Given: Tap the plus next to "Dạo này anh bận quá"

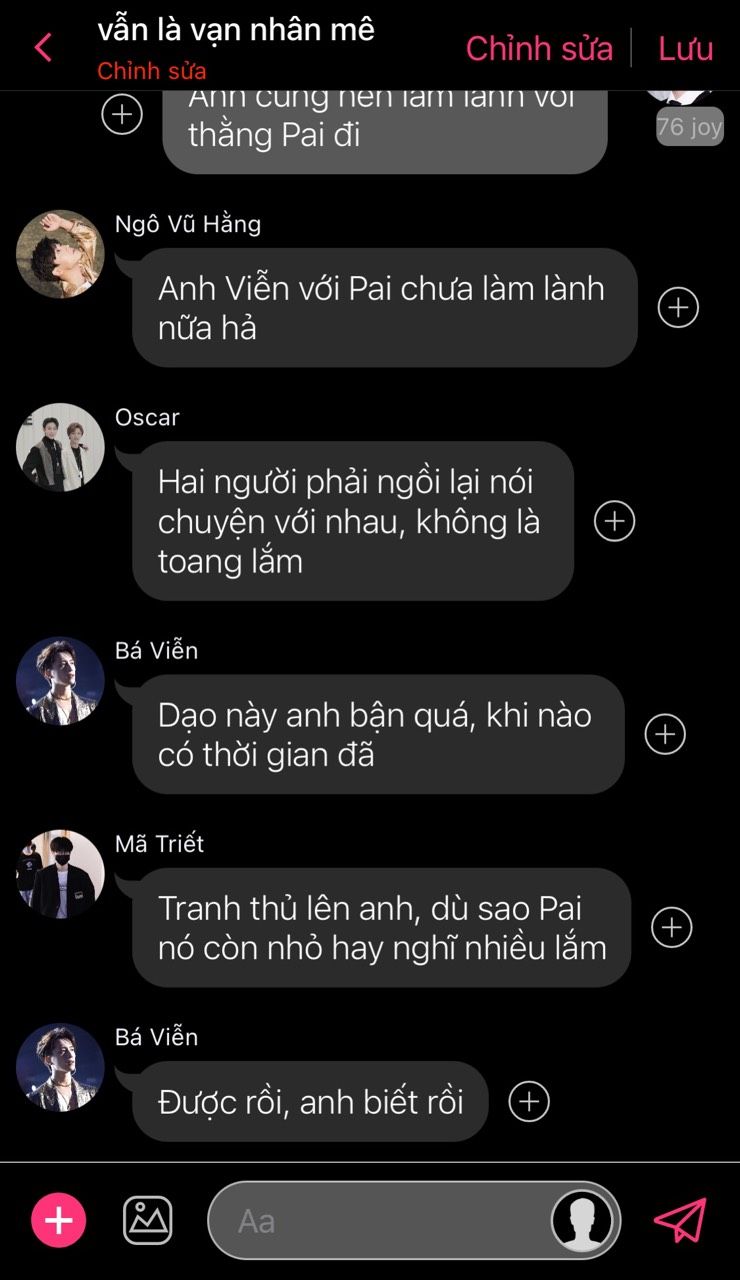Looking at the screenshot, I should click(665, 734).
